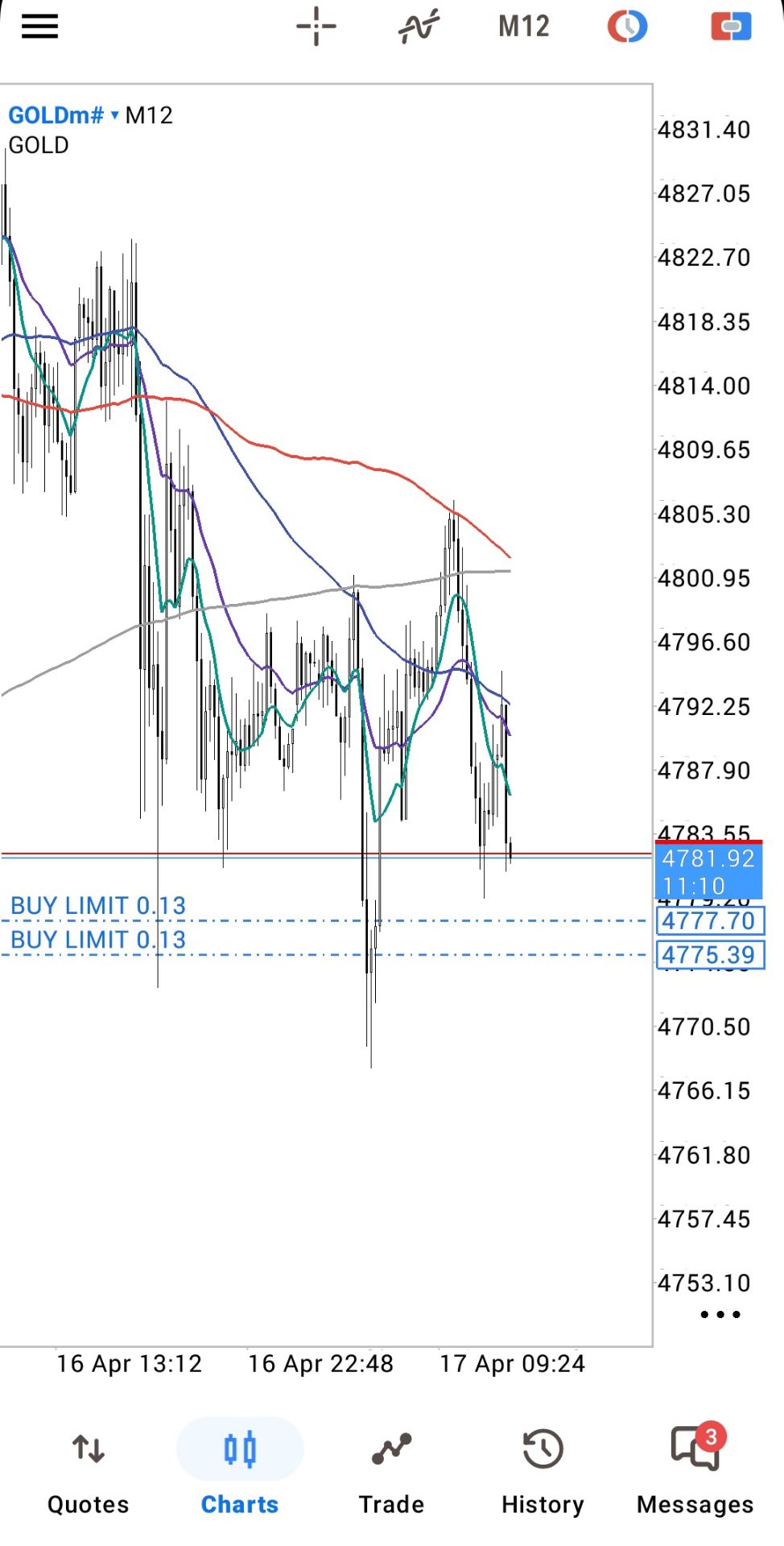The width and height of the screenshot is (784, 1546).
Task: Select the BUY LIMIT order at 4775.39
Action: tap(98, 940)
